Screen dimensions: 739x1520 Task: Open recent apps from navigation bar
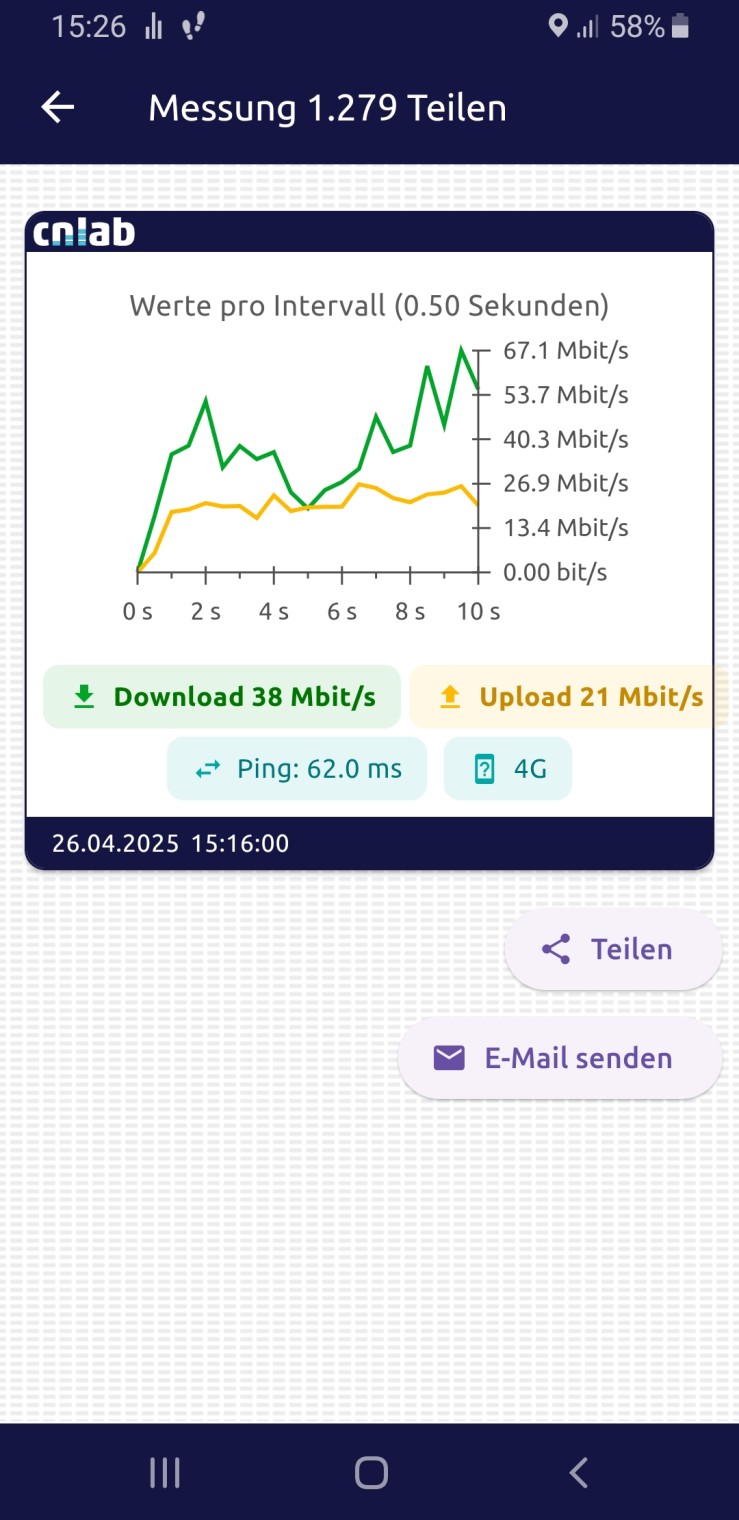coord(164,1472)
